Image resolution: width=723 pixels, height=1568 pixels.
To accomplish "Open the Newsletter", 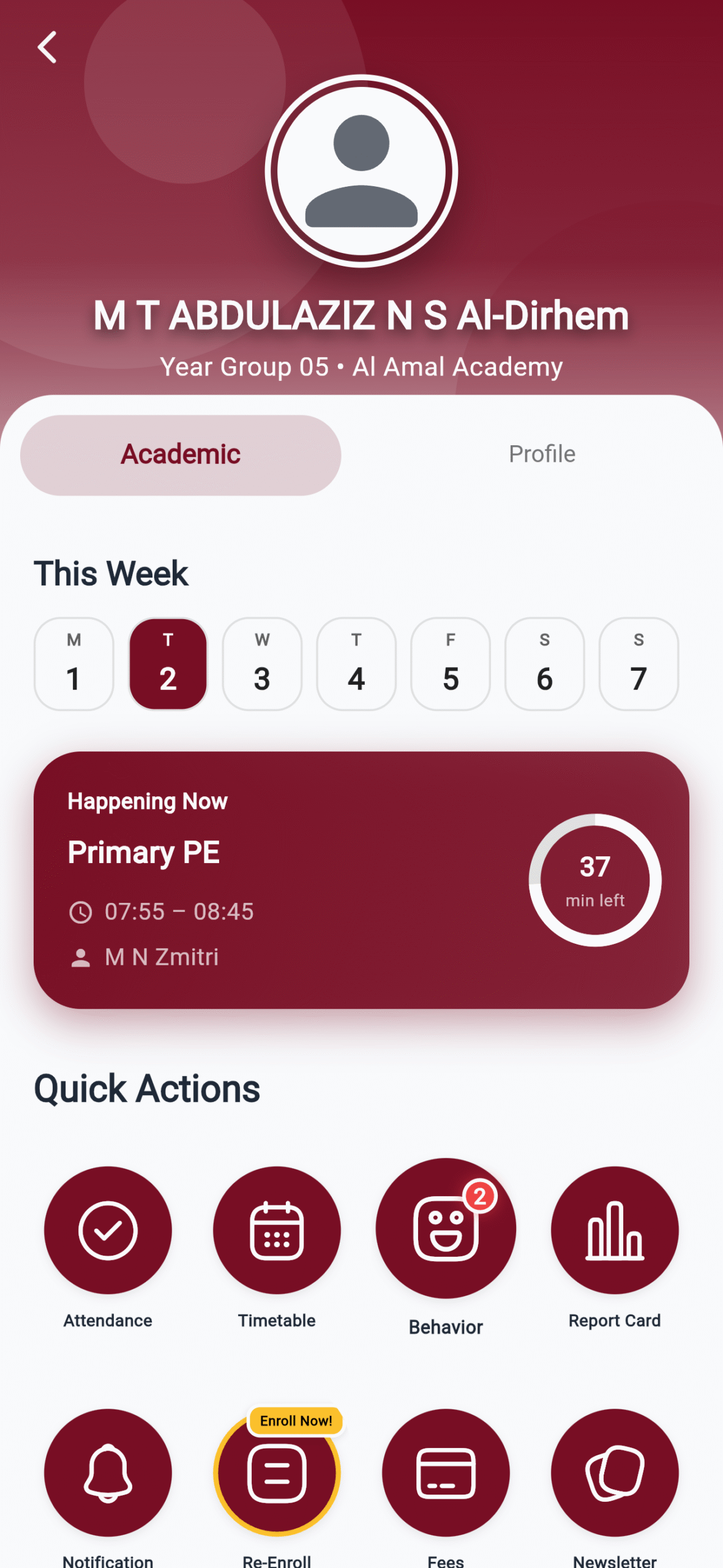I will (x=615, y=1472).
